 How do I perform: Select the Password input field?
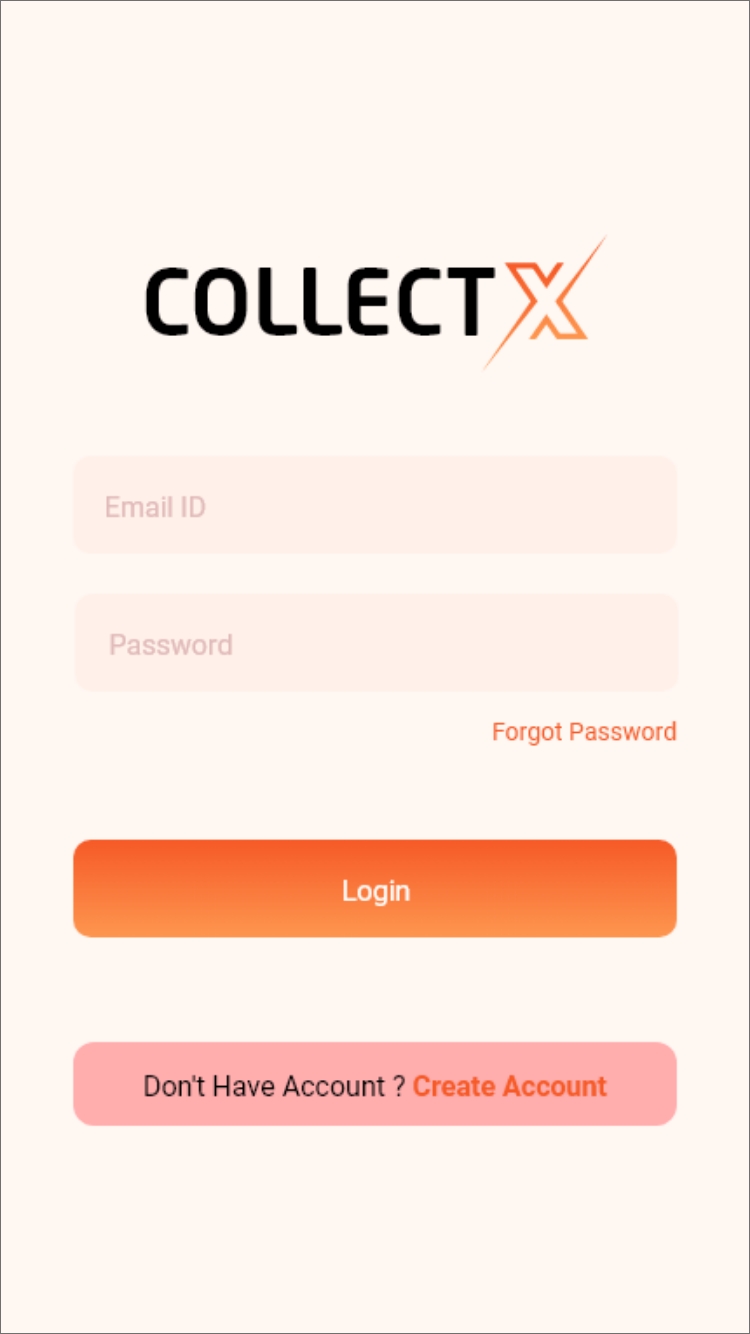[x=376, y=643]
